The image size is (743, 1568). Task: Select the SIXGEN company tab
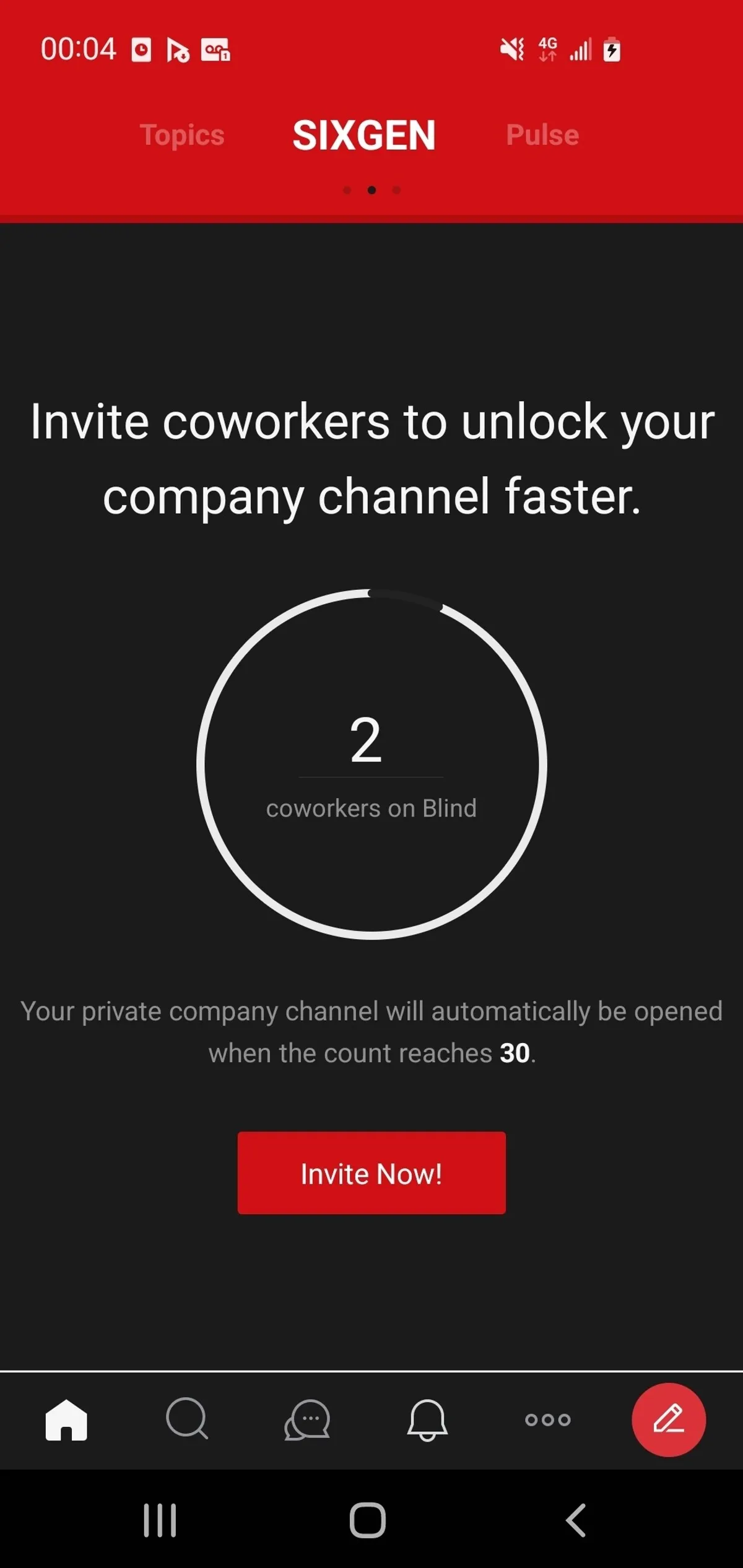(x=364, y=136)
